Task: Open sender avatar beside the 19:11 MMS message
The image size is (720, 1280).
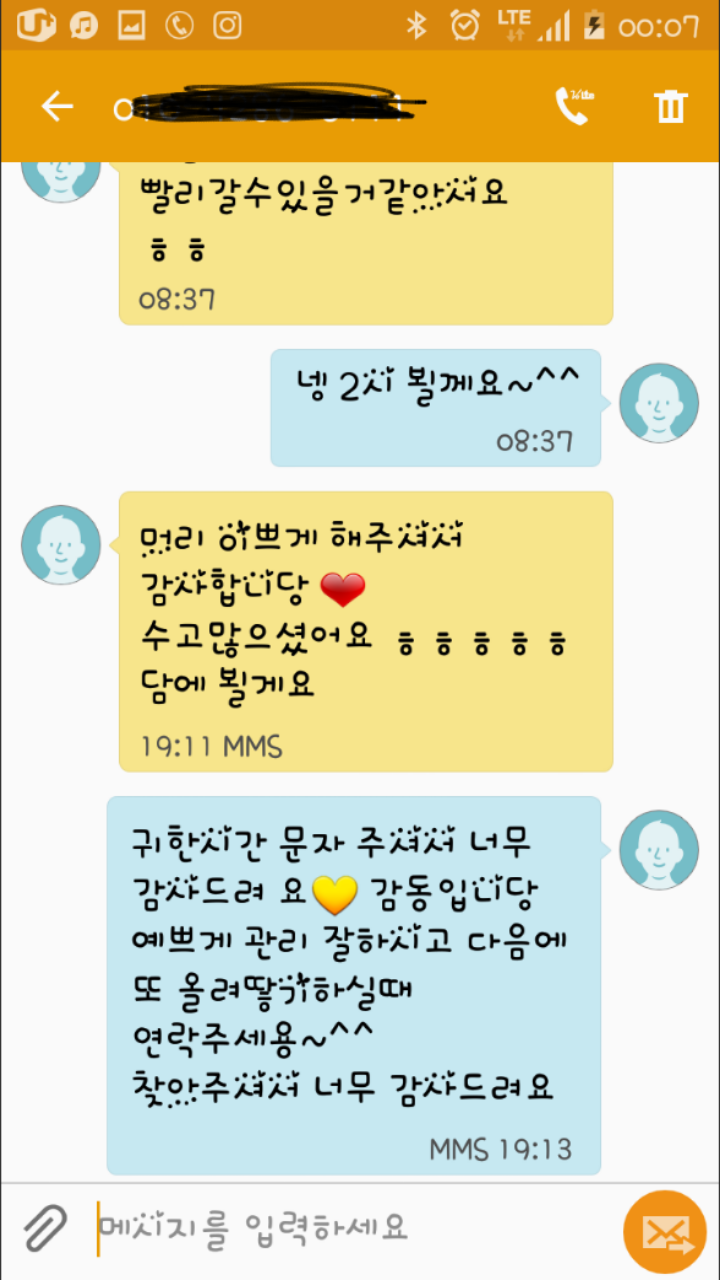Action: coord(61,545)
